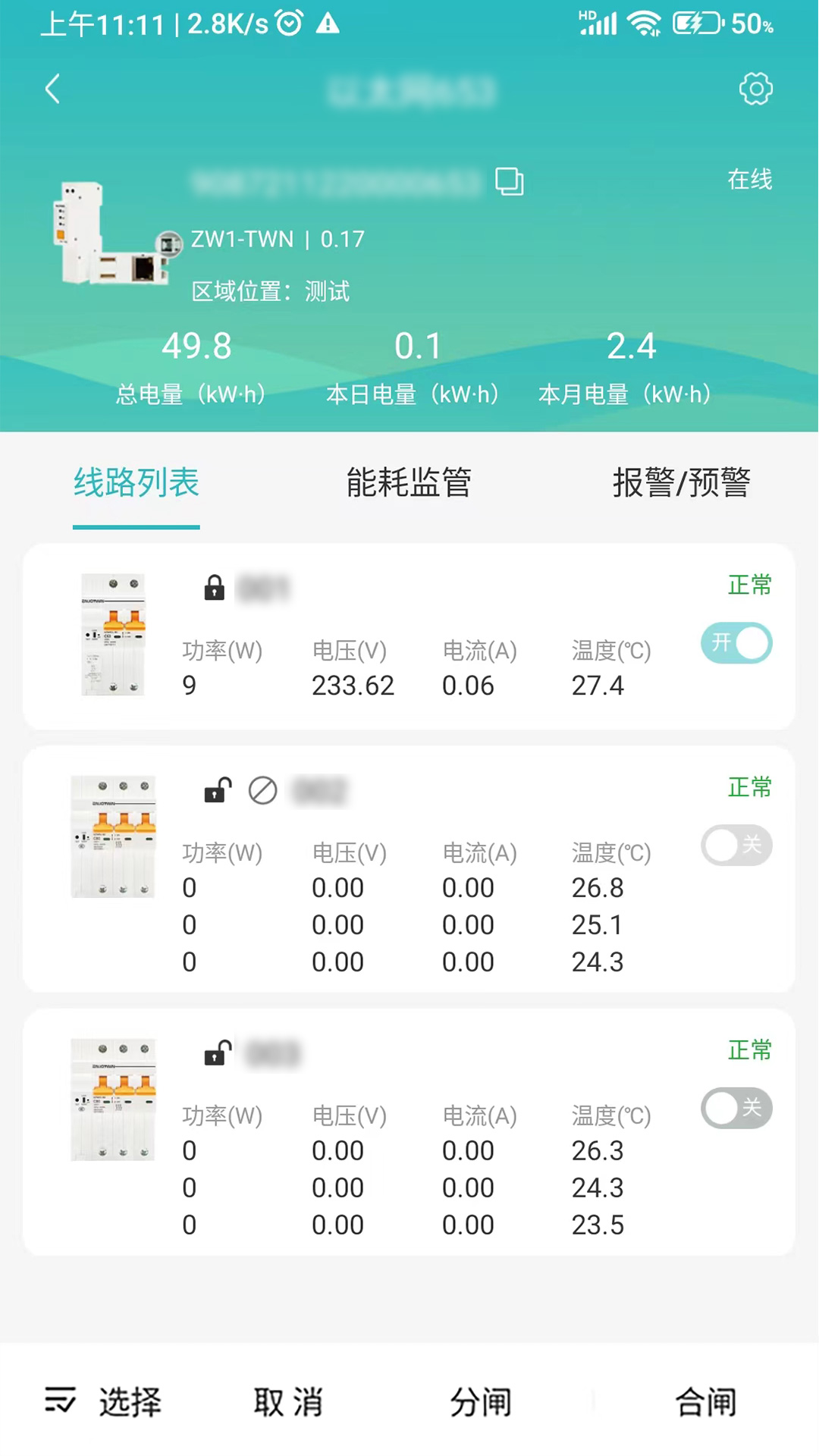Image resolution: width=819 pixels, height=1456 pixels.
Task: Tap 取消 to cancel selection
Action: click(288, 1402)
